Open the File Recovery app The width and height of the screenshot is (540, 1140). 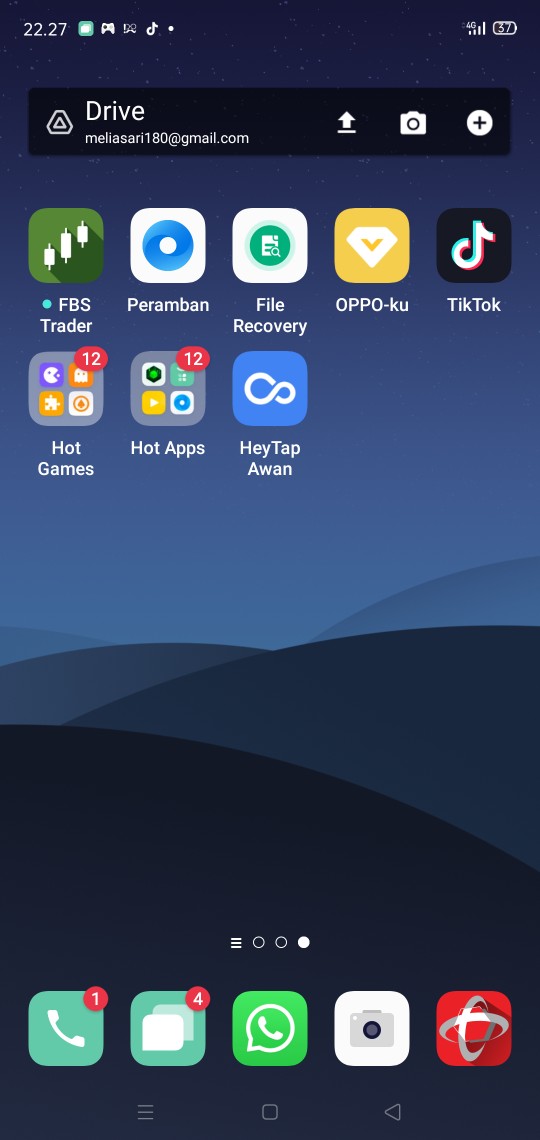tap(270, 245)
